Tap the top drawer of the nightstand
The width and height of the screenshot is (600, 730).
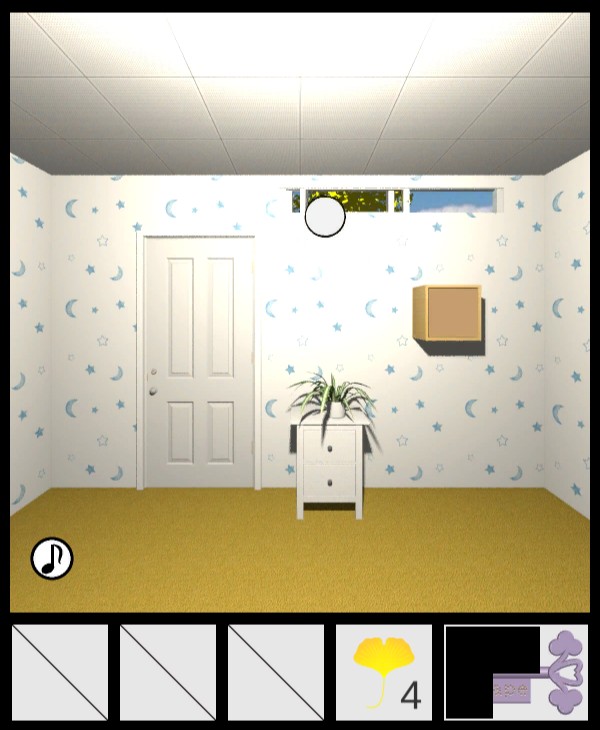[329, 447]
